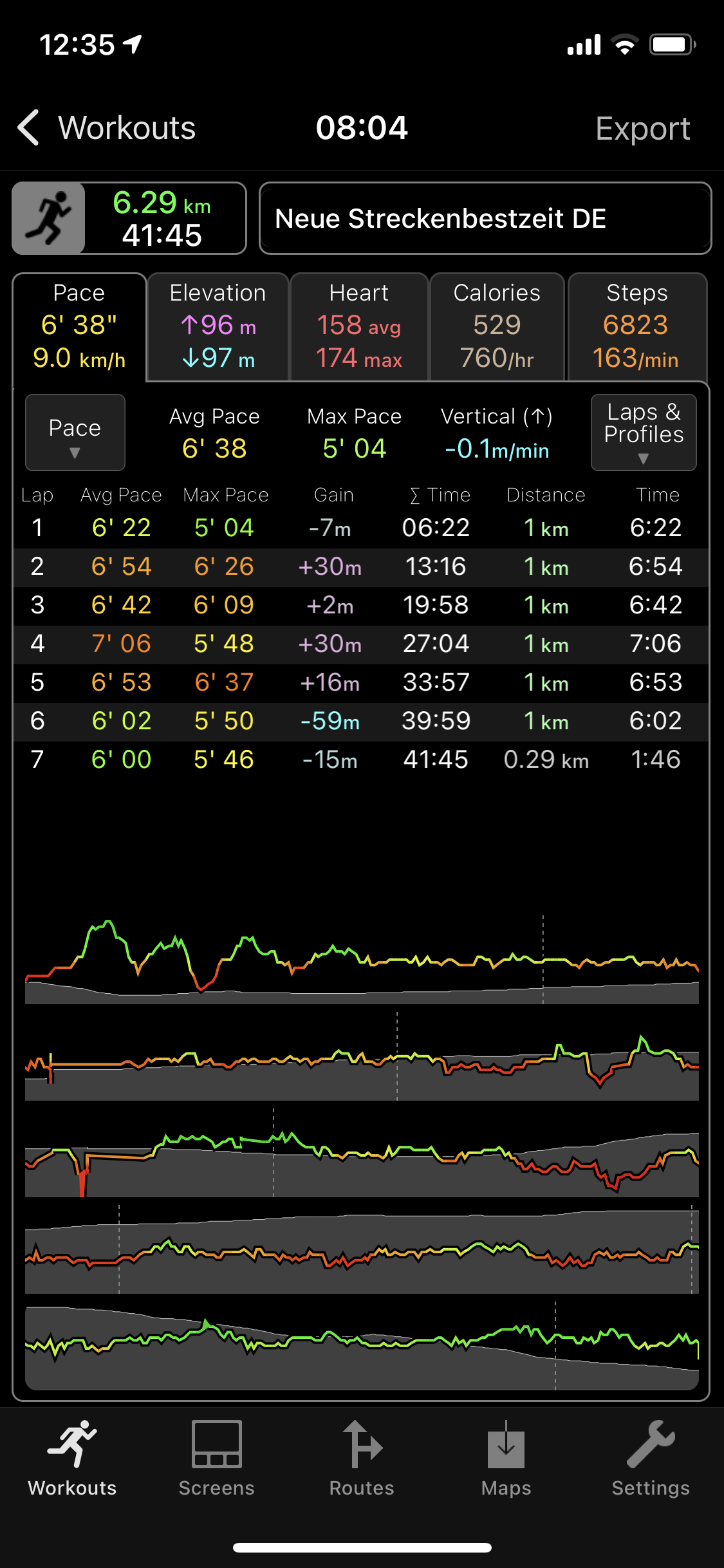Go to the Maps tab

(x=506, y=1458)
